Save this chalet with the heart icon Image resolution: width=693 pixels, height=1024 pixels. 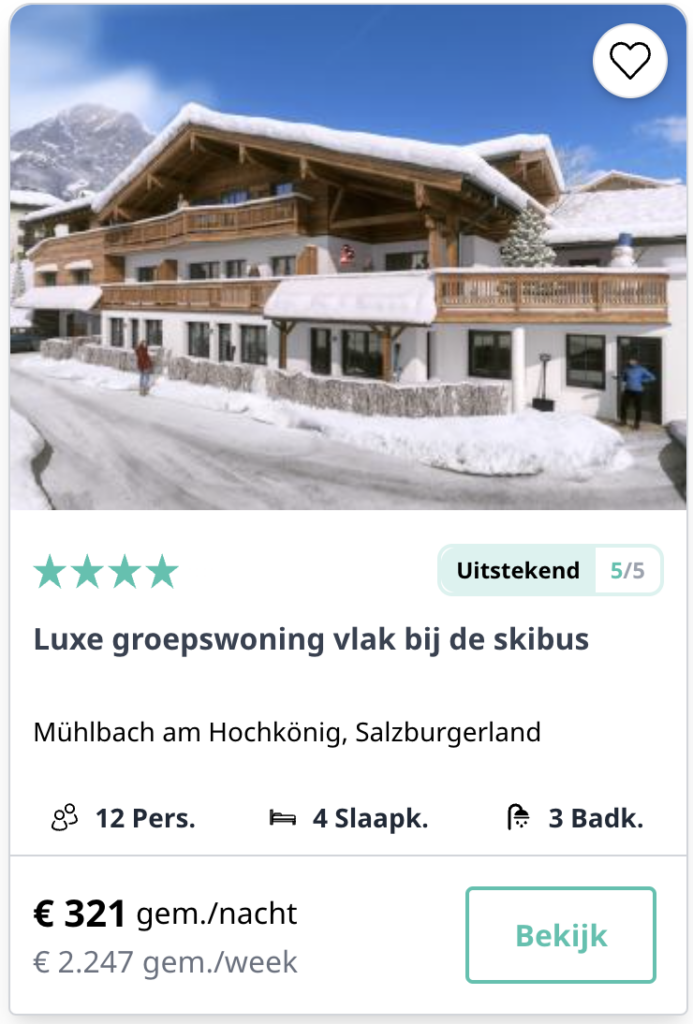(630, 61)
